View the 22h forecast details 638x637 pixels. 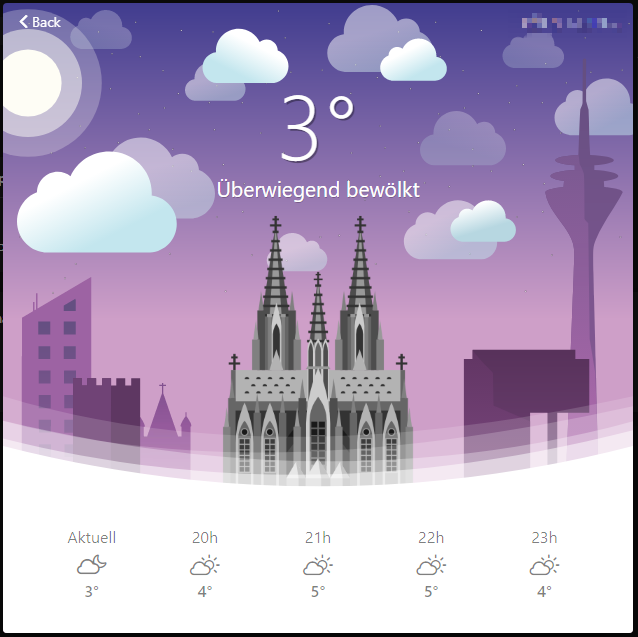pos(431,565)
